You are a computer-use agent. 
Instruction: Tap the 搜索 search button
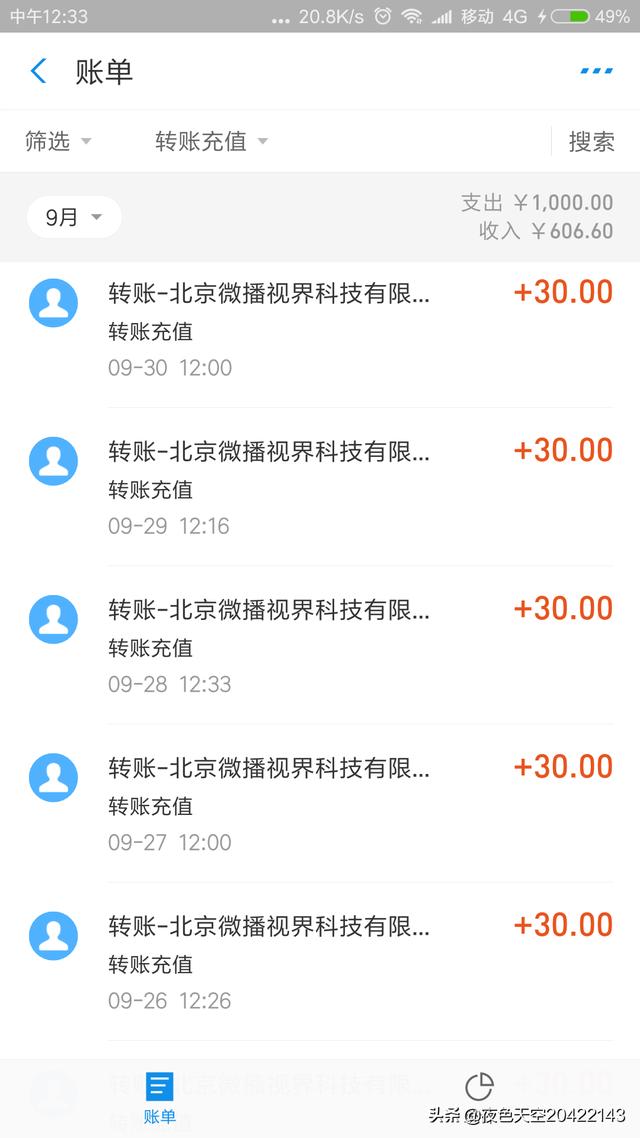591,141
